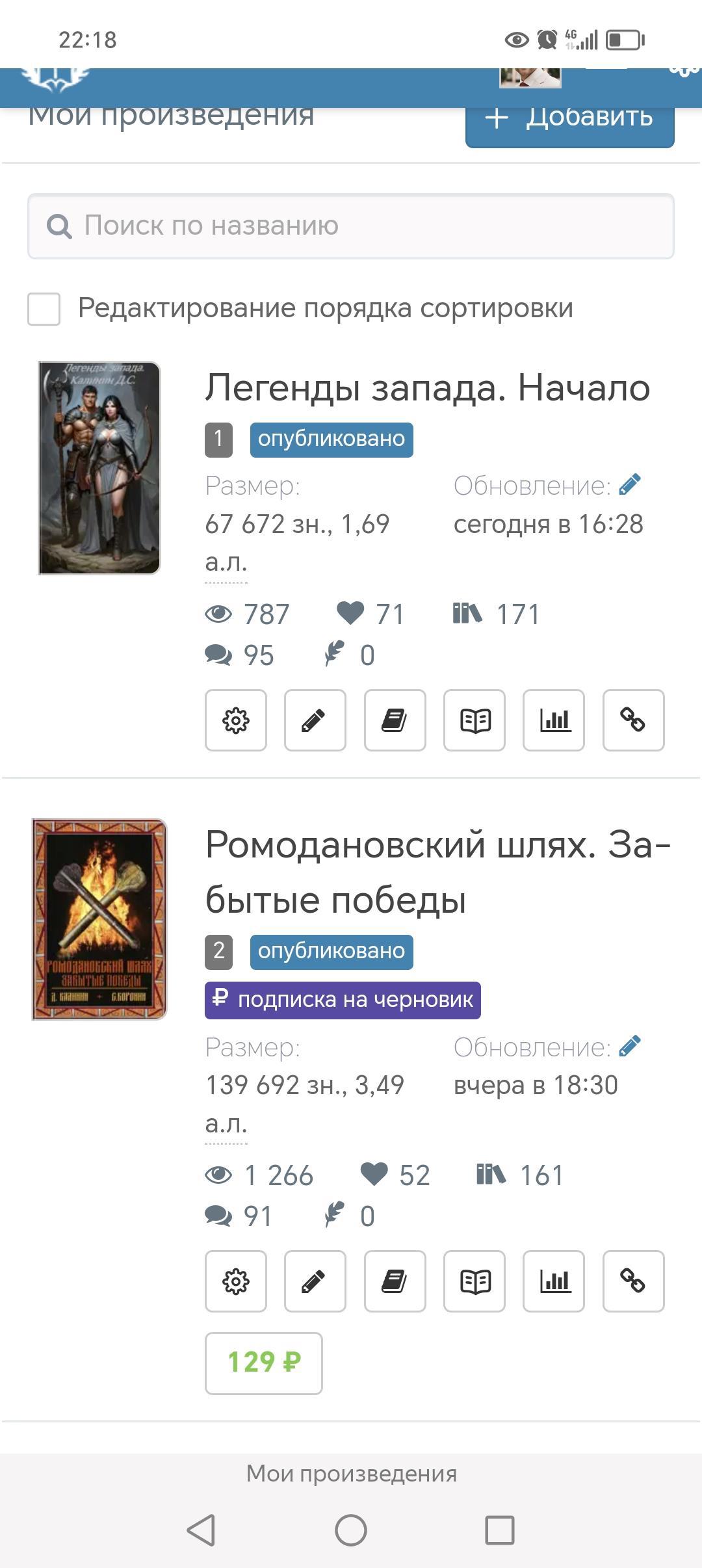This screenshot has width=702, height=1568.
Task: Edit Ромодановский шлях with pencil button
Action: [315, 1281]
